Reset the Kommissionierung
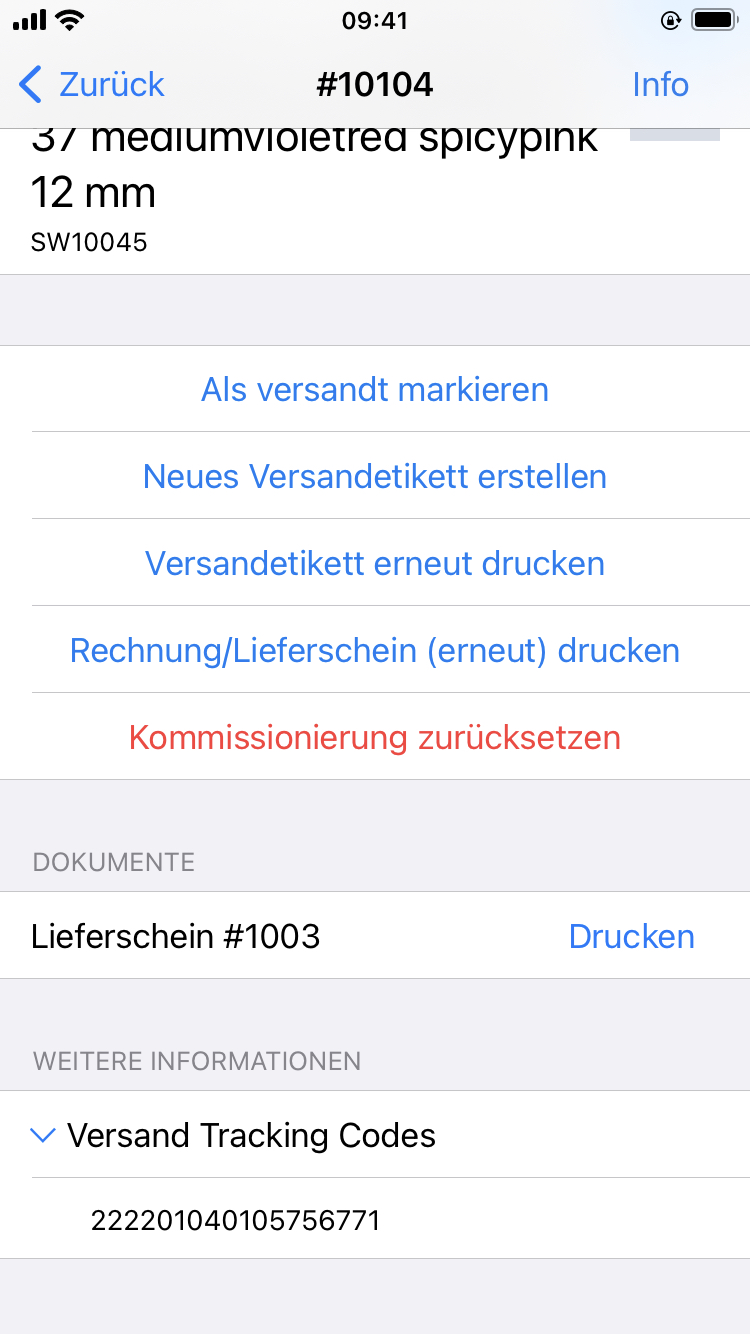750x1334 pixels. (x=374, y=737)
